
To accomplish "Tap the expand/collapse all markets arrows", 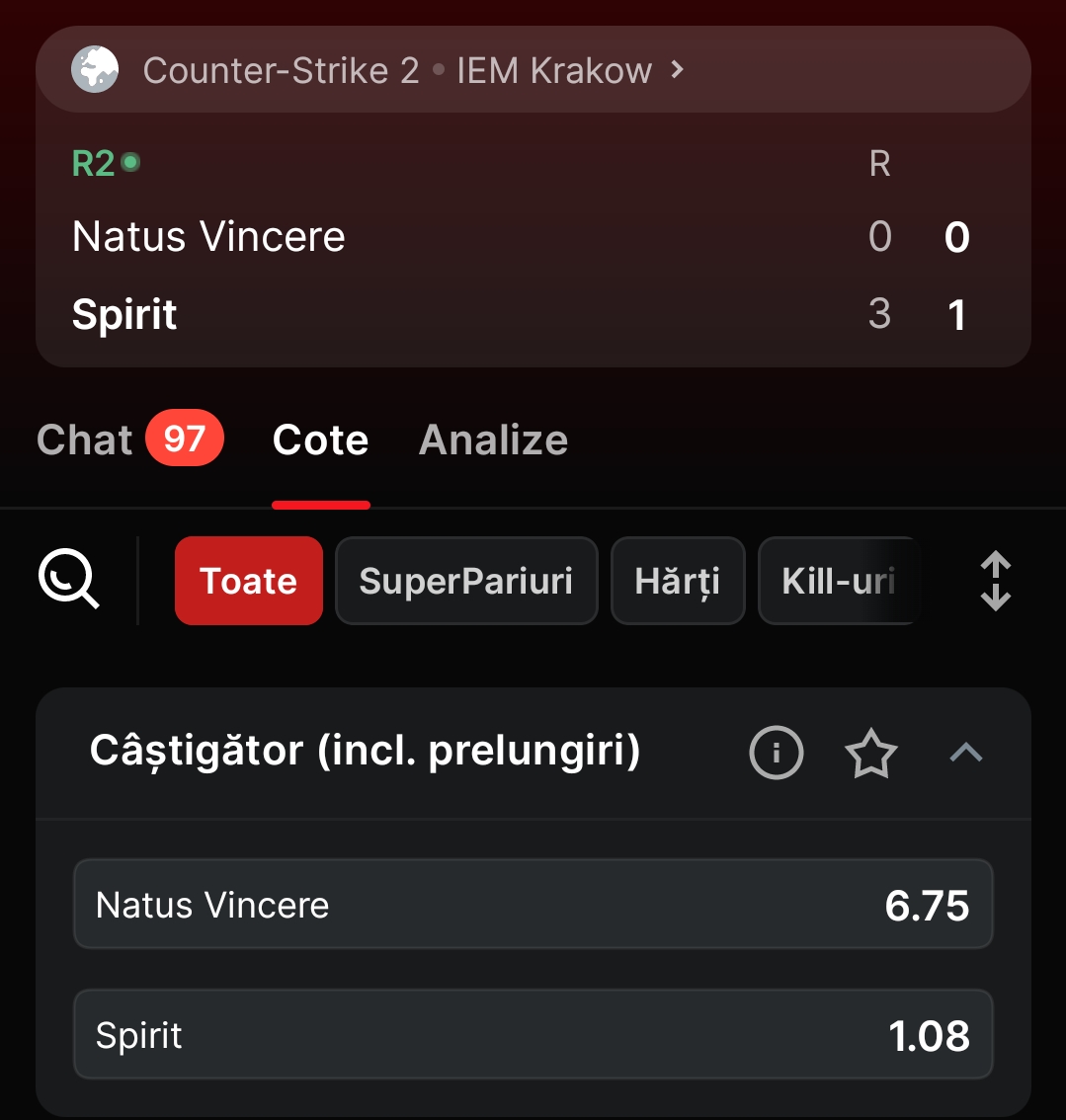I will point(995,581).
